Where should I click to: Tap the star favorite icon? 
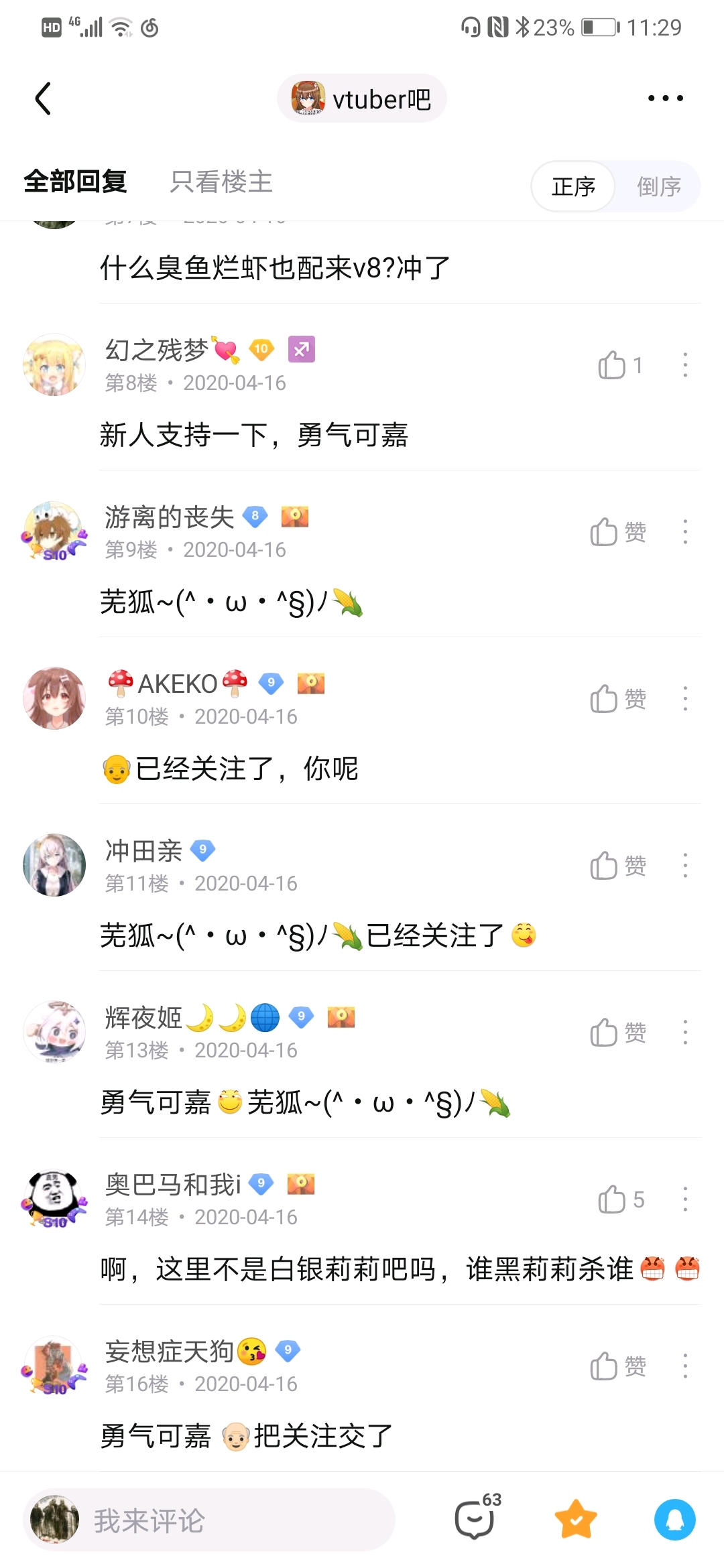point(576,1519)
